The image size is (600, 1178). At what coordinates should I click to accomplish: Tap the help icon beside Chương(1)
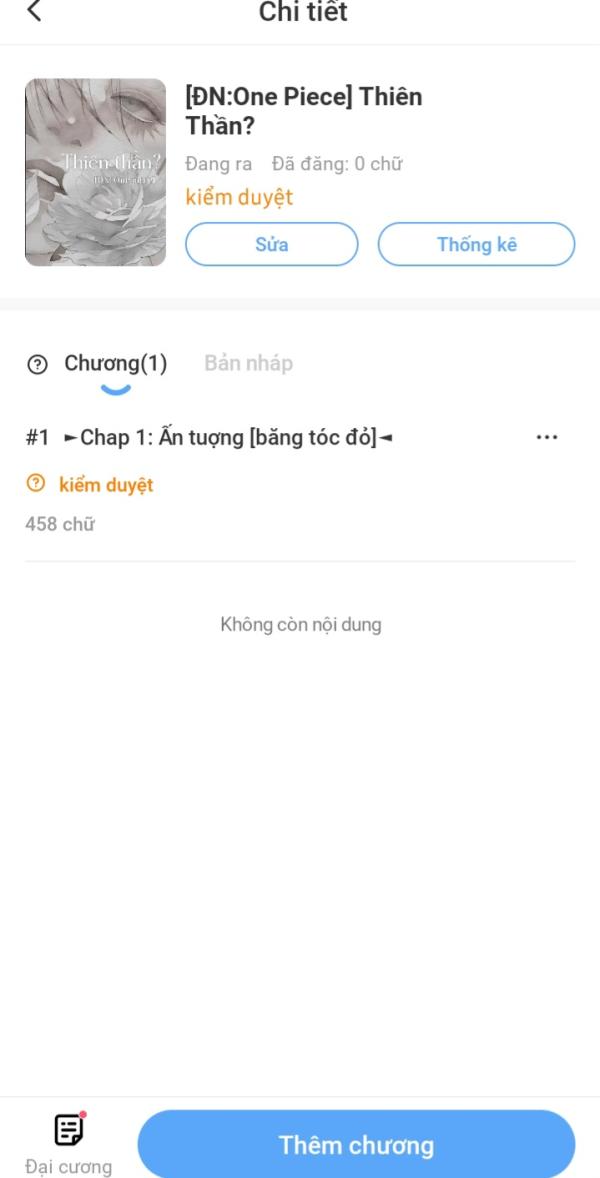[x=37, y=365]
